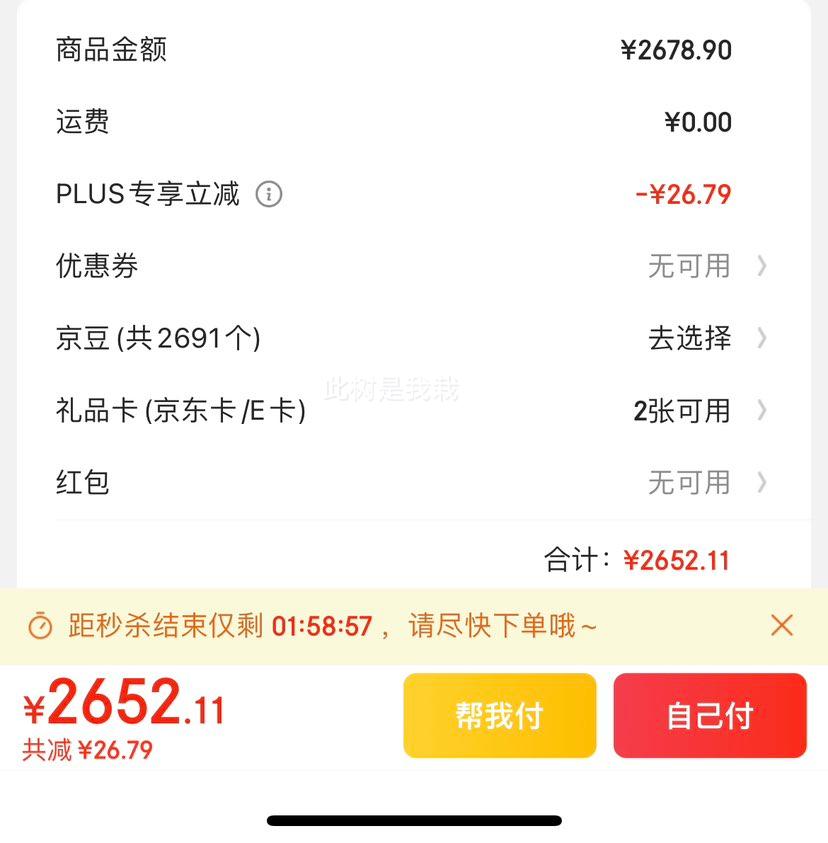Tap the 帮我付 pay-for-me button
This screenshot has height=843, width=828.
coord(499,714)
